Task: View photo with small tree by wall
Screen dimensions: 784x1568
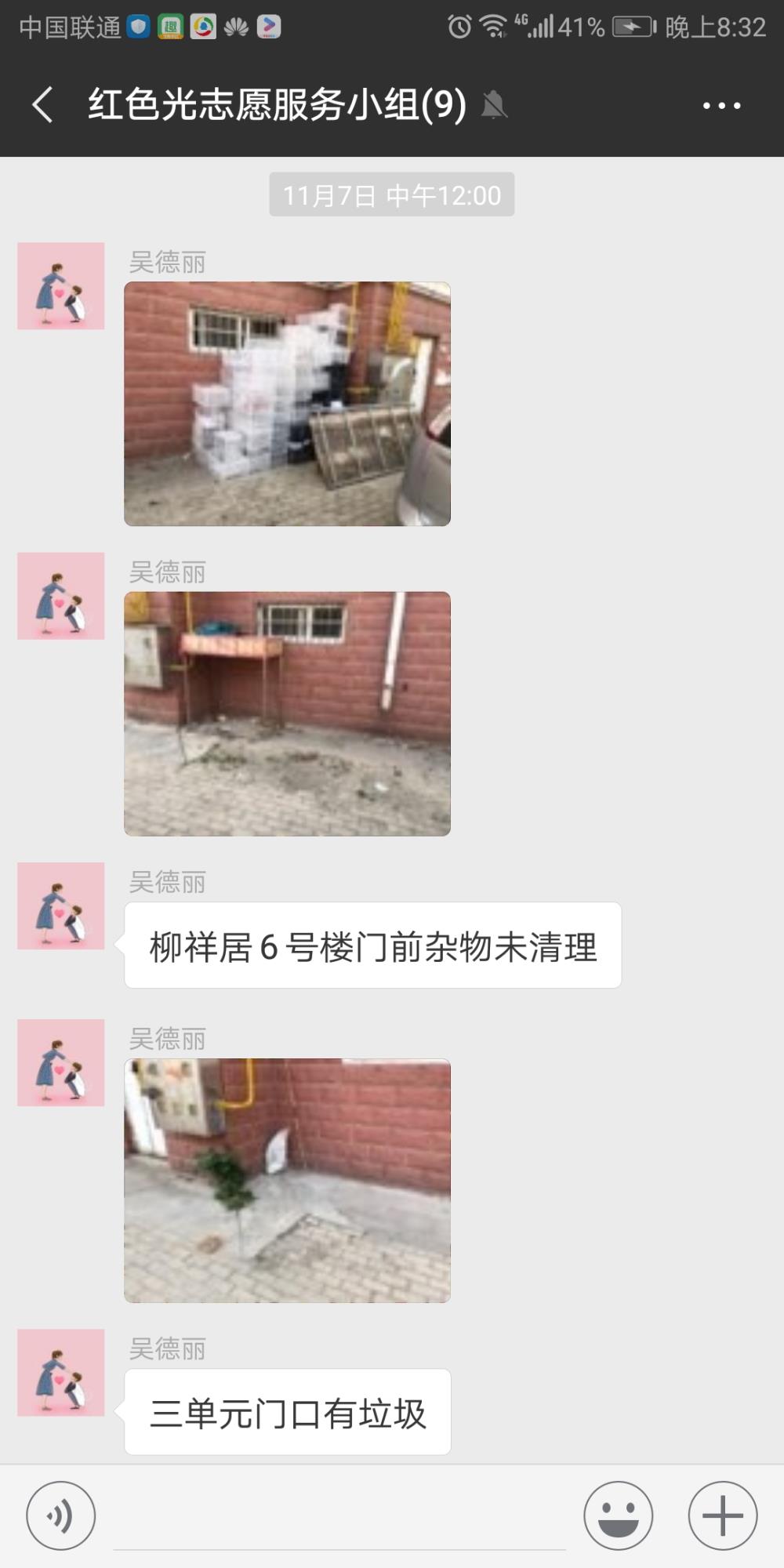Action: (287, 1181)
